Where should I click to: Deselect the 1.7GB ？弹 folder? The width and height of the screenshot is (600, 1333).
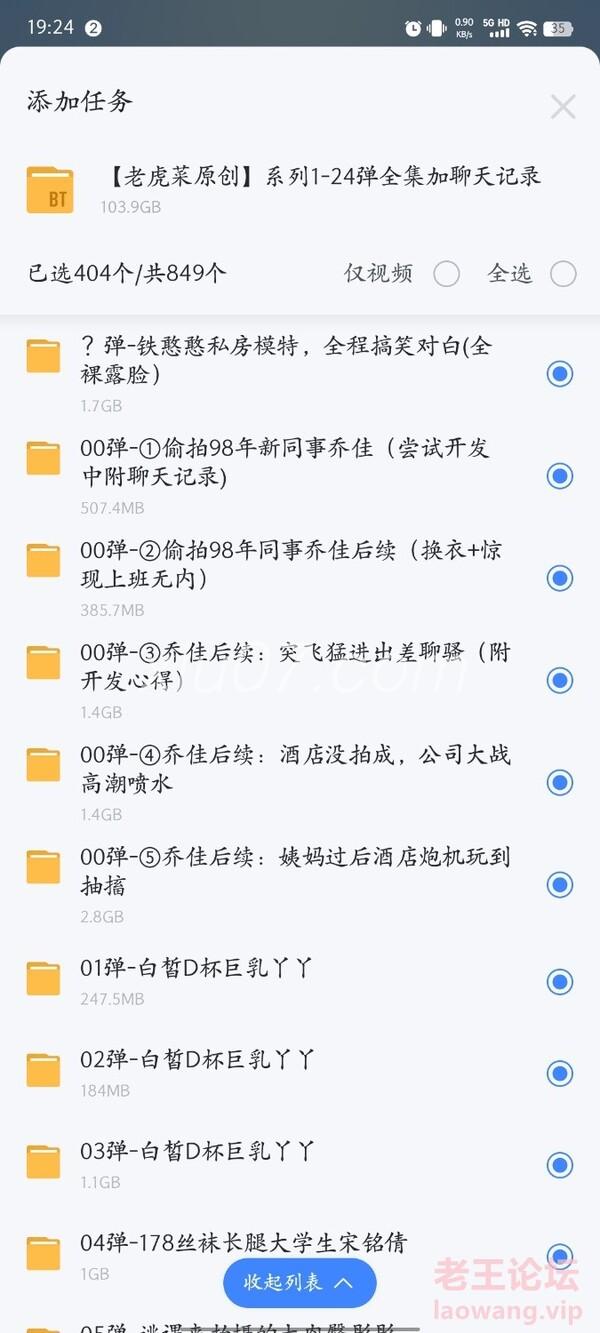pos(560,374)
